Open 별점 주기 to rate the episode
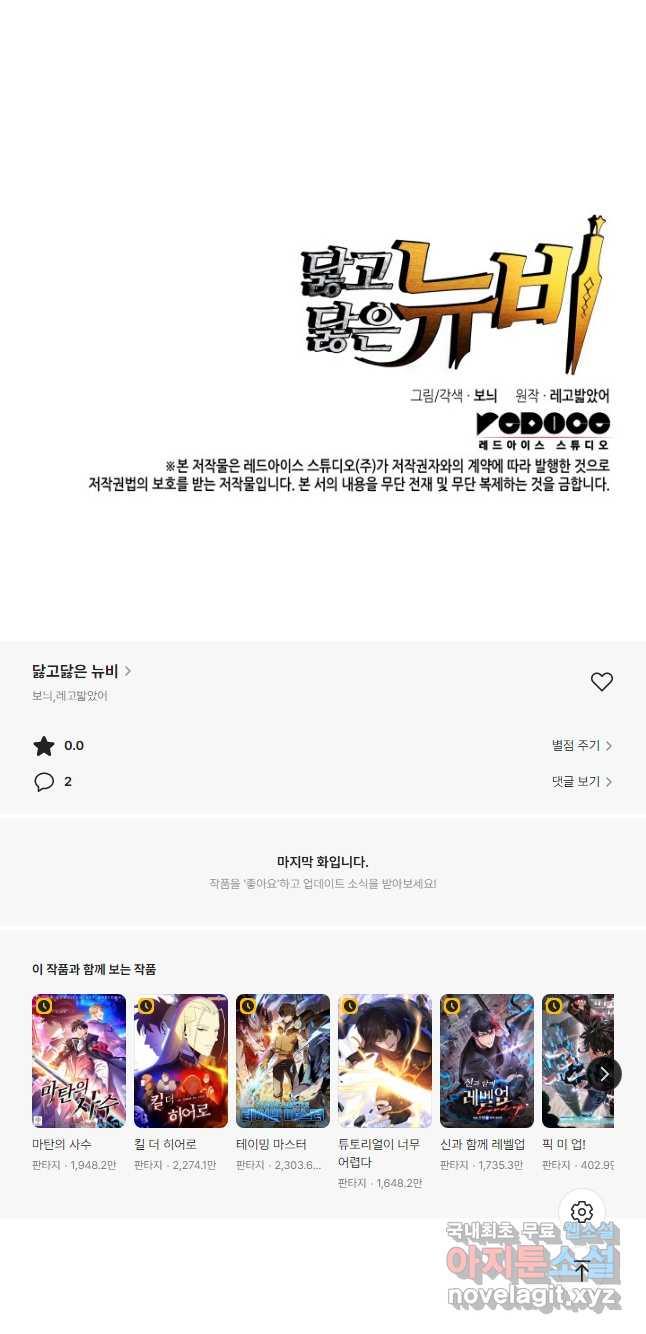 click(x=581, y=746)
